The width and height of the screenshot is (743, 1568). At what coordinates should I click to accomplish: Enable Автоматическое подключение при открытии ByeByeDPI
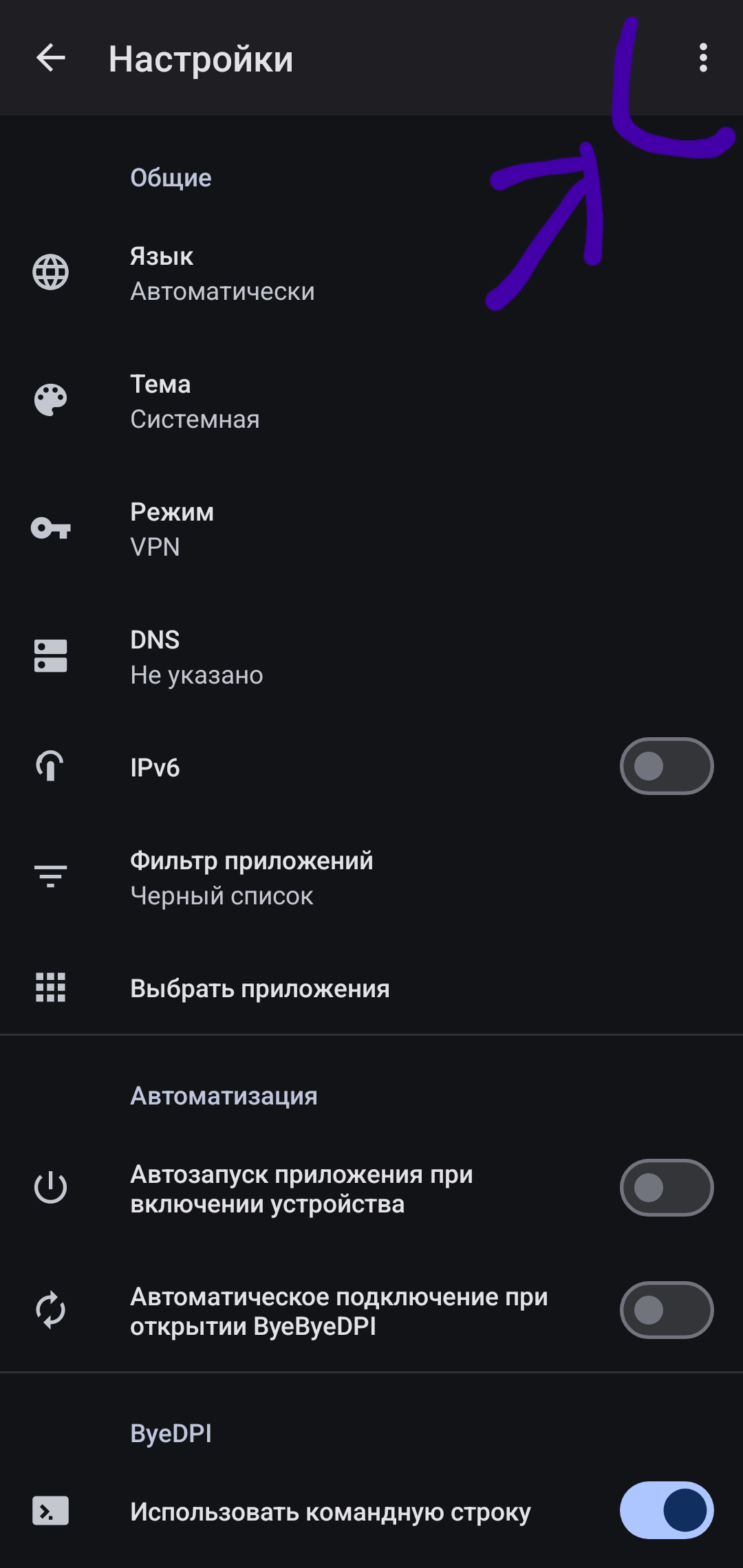(x=666, y=1310)
